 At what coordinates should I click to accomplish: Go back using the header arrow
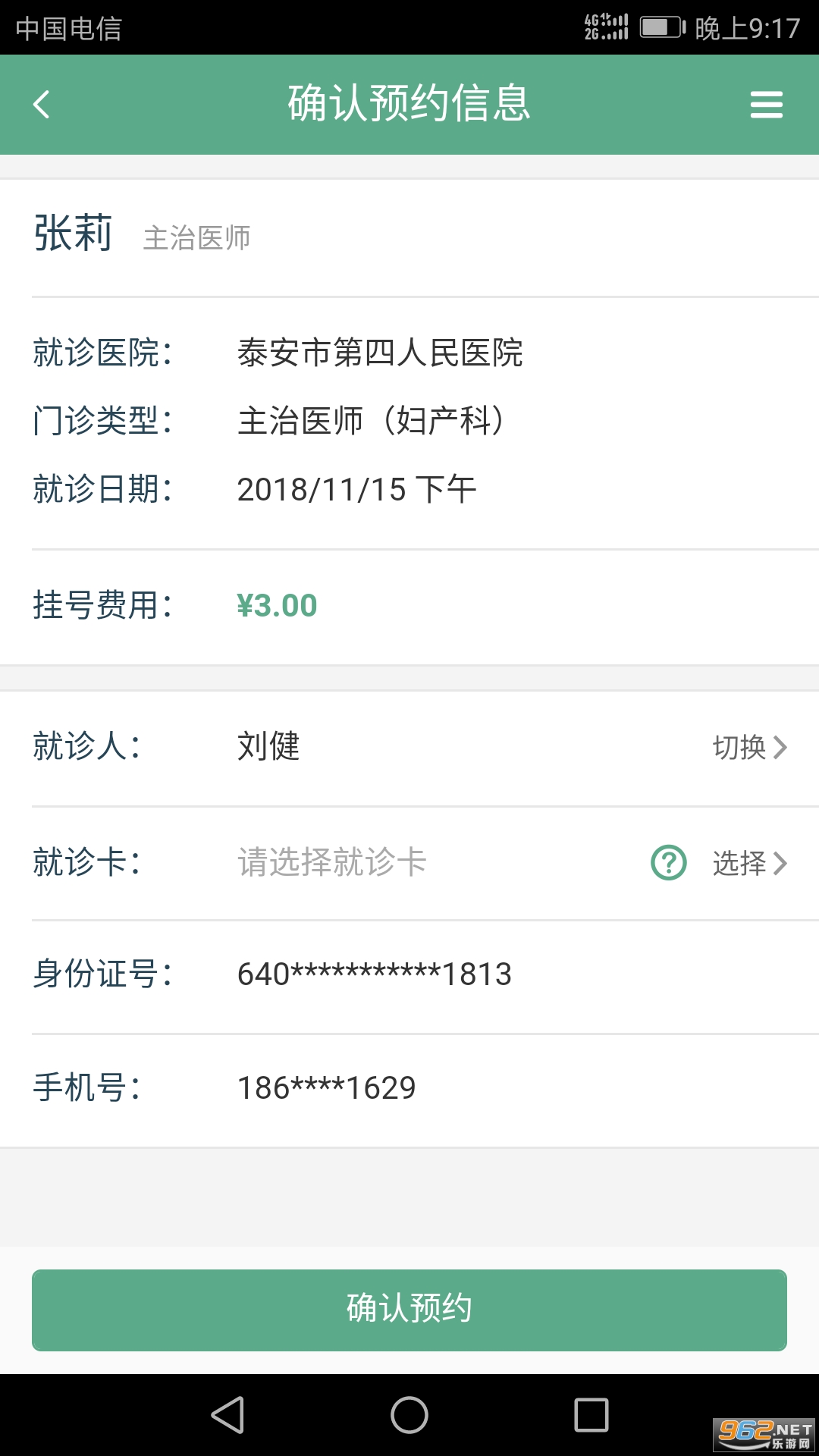point(42,105)
